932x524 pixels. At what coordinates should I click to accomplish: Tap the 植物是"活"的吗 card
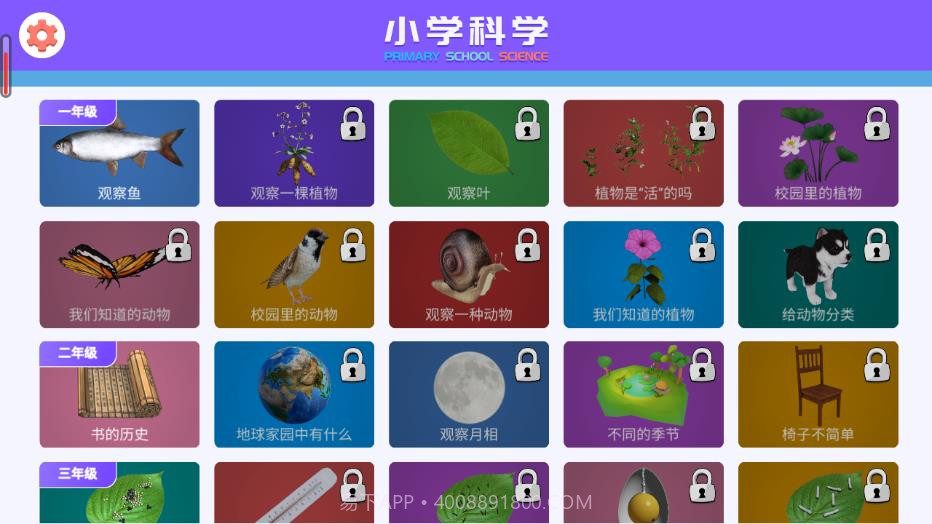643,153
